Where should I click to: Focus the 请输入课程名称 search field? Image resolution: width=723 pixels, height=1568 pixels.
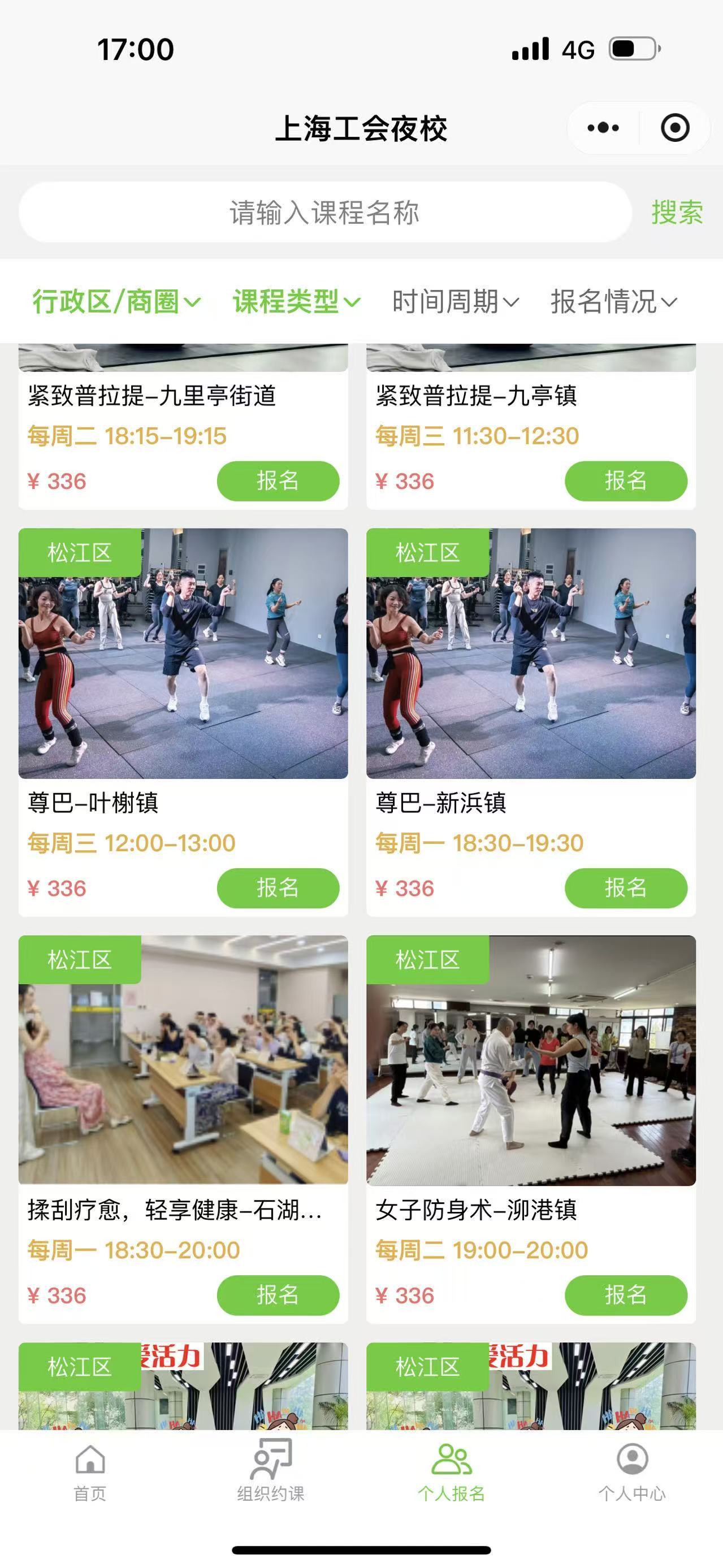tap(324, 213)
